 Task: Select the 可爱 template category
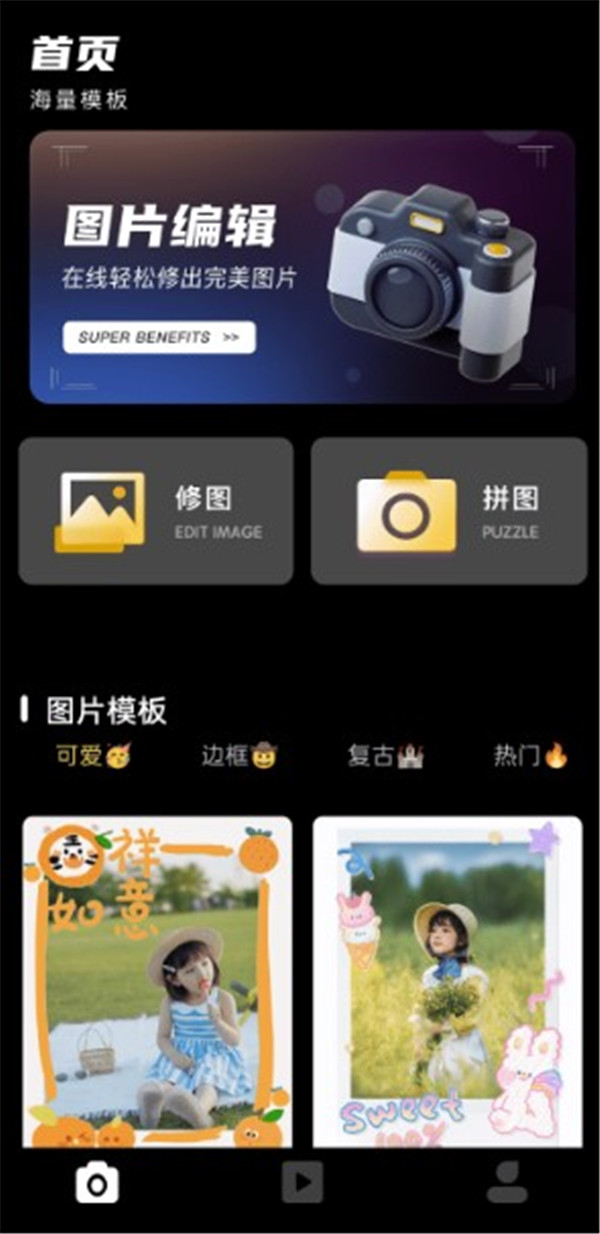[92, 756]
